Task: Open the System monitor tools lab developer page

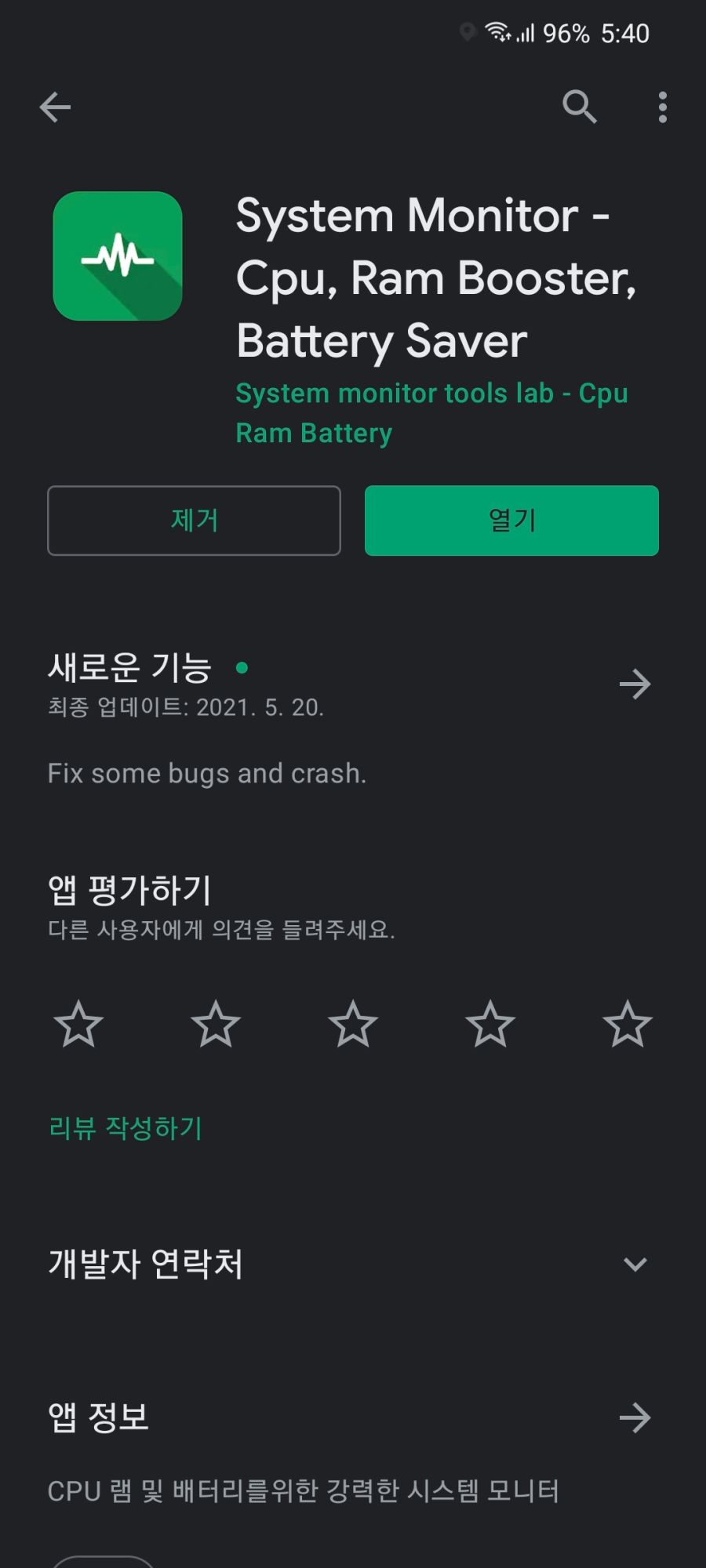Action: click(x=431, y=413)
